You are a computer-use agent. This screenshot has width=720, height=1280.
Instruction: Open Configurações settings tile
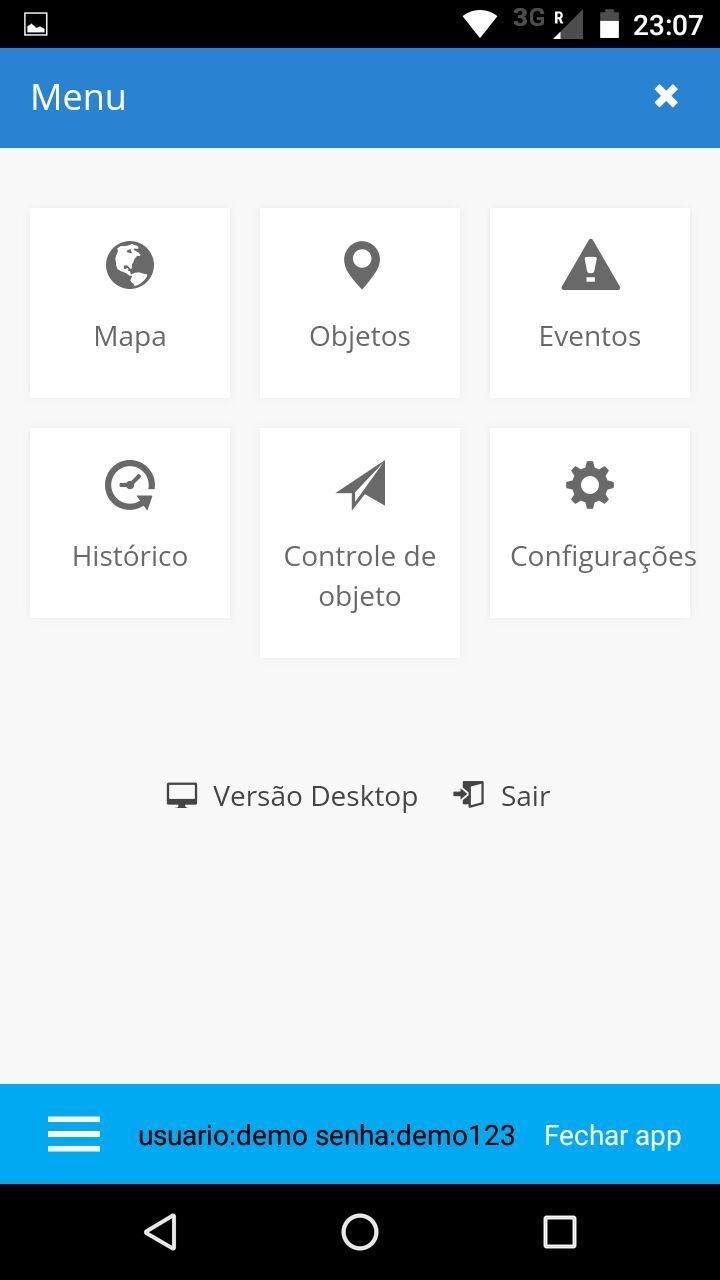(590, 523)
